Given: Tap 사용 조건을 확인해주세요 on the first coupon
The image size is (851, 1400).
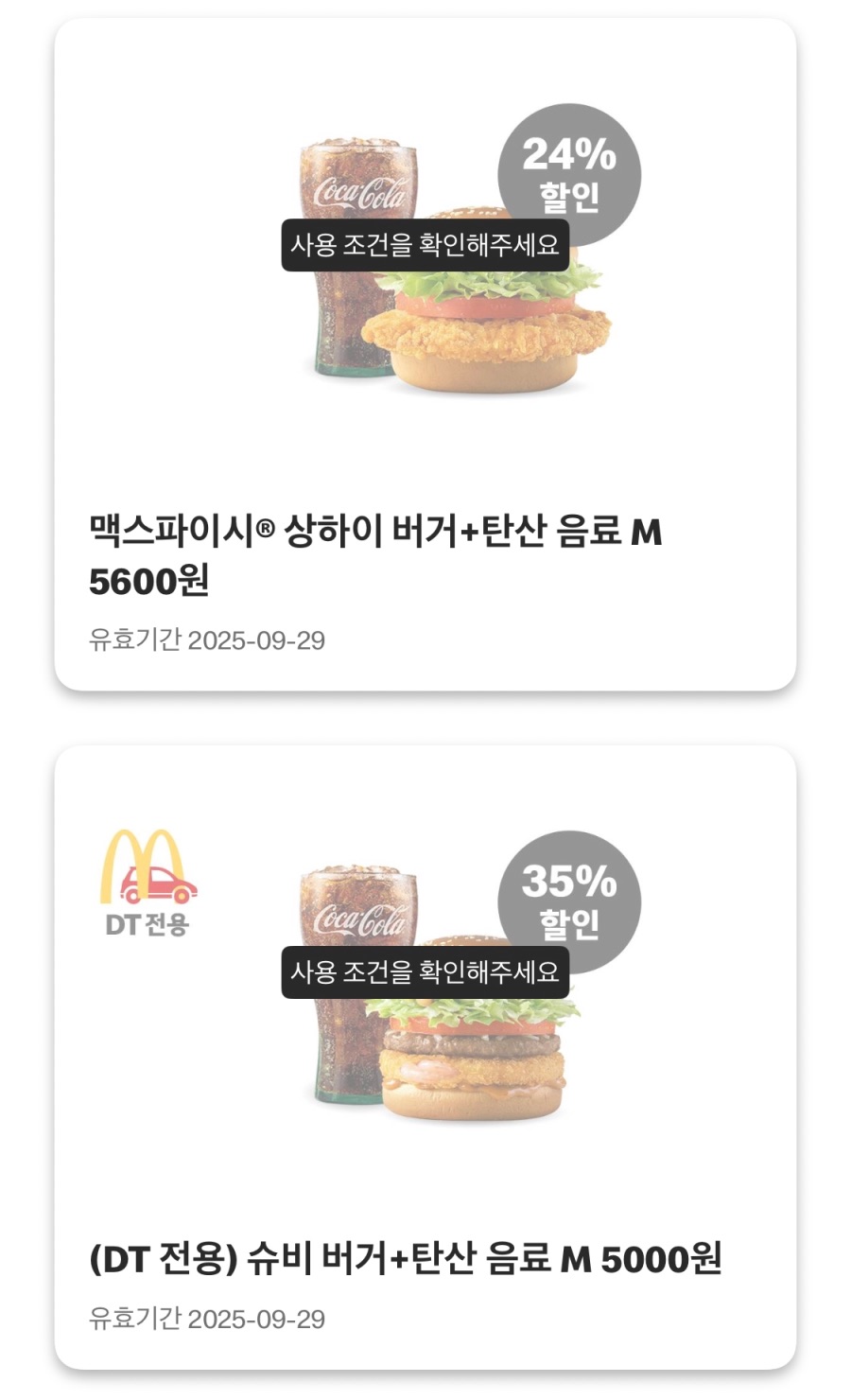Looking at the screenshot, I should (425, 245).
